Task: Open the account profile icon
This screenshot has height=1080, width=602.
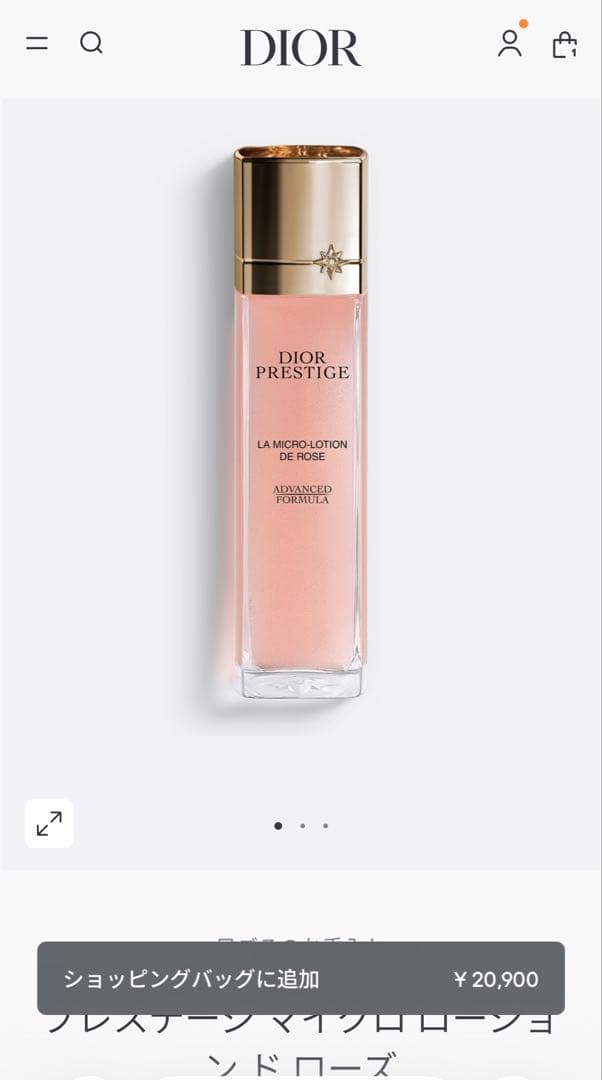Action: pyautogui.click(x=510, y=43)
